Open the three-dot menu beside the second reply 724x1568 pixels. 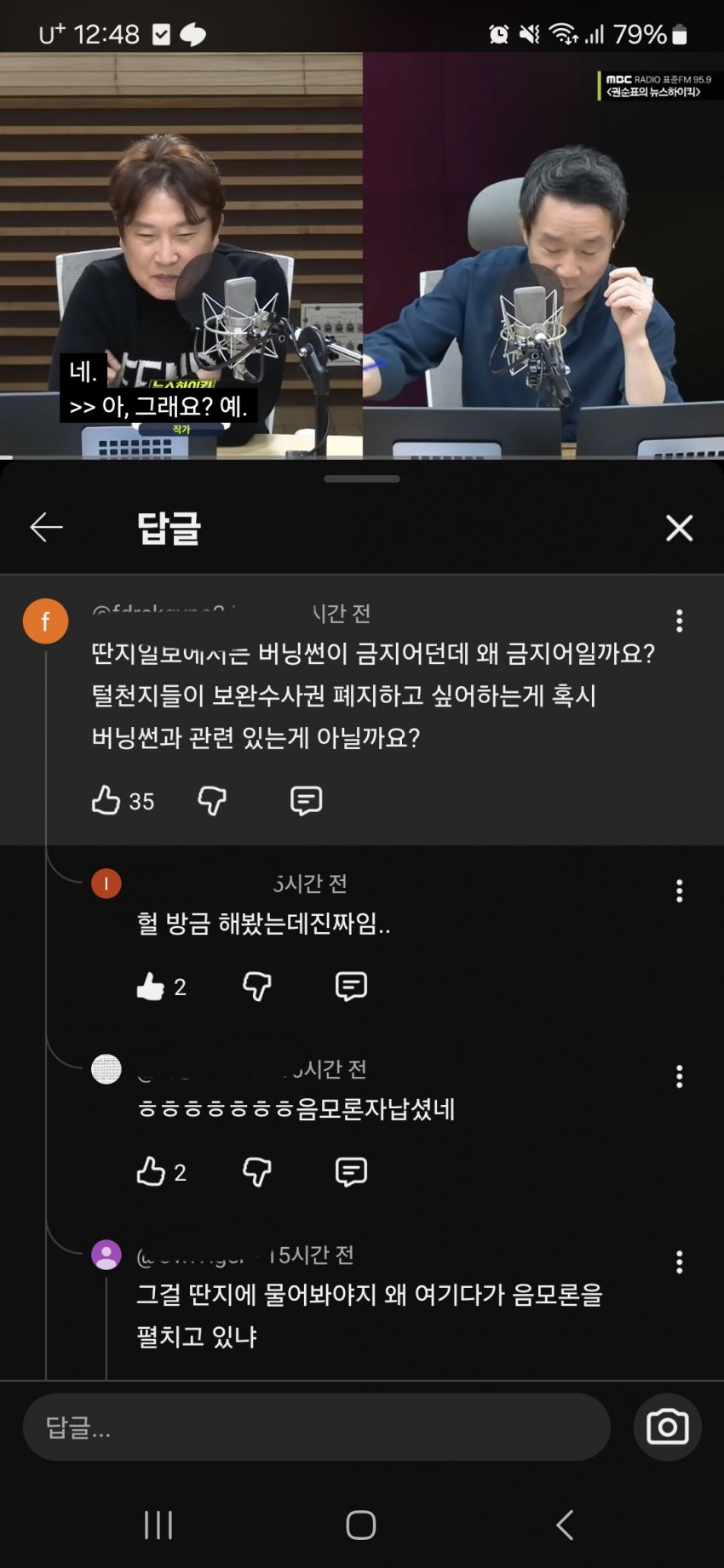click(x=678, y=1078)
